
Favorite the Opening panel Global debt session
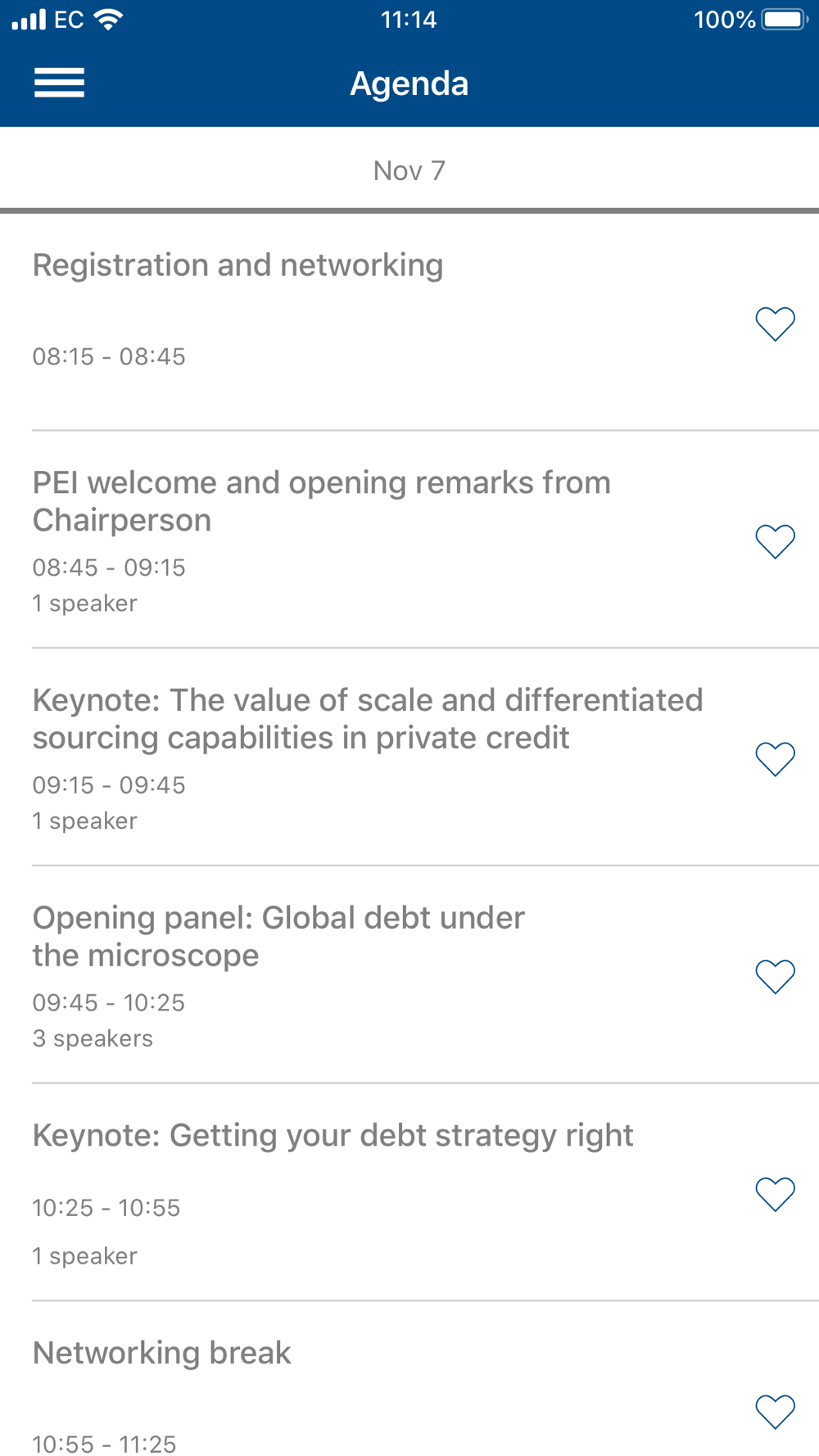775,976
